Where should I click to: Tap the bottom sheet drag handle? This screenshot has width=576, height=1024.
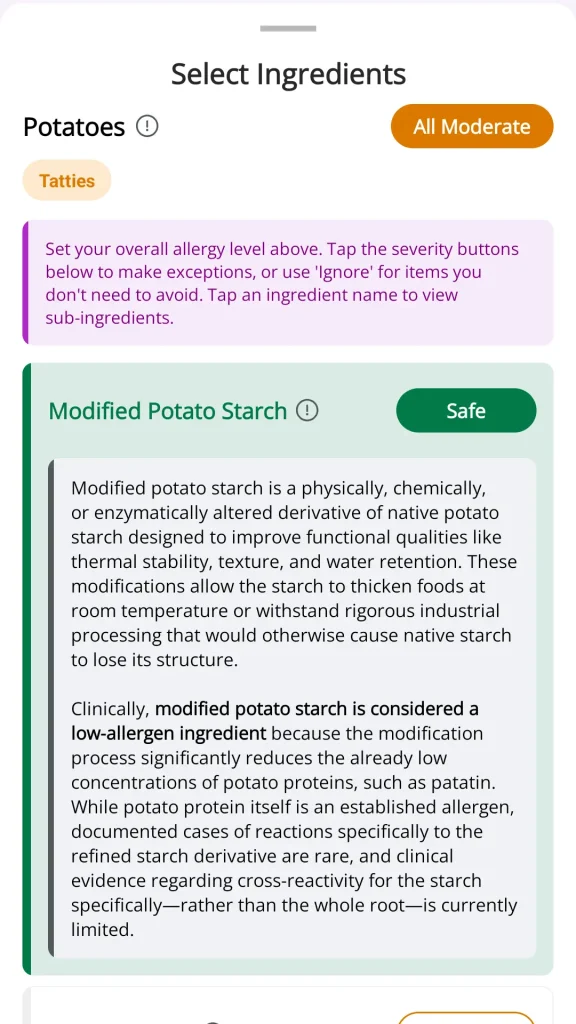pos(288,29)
